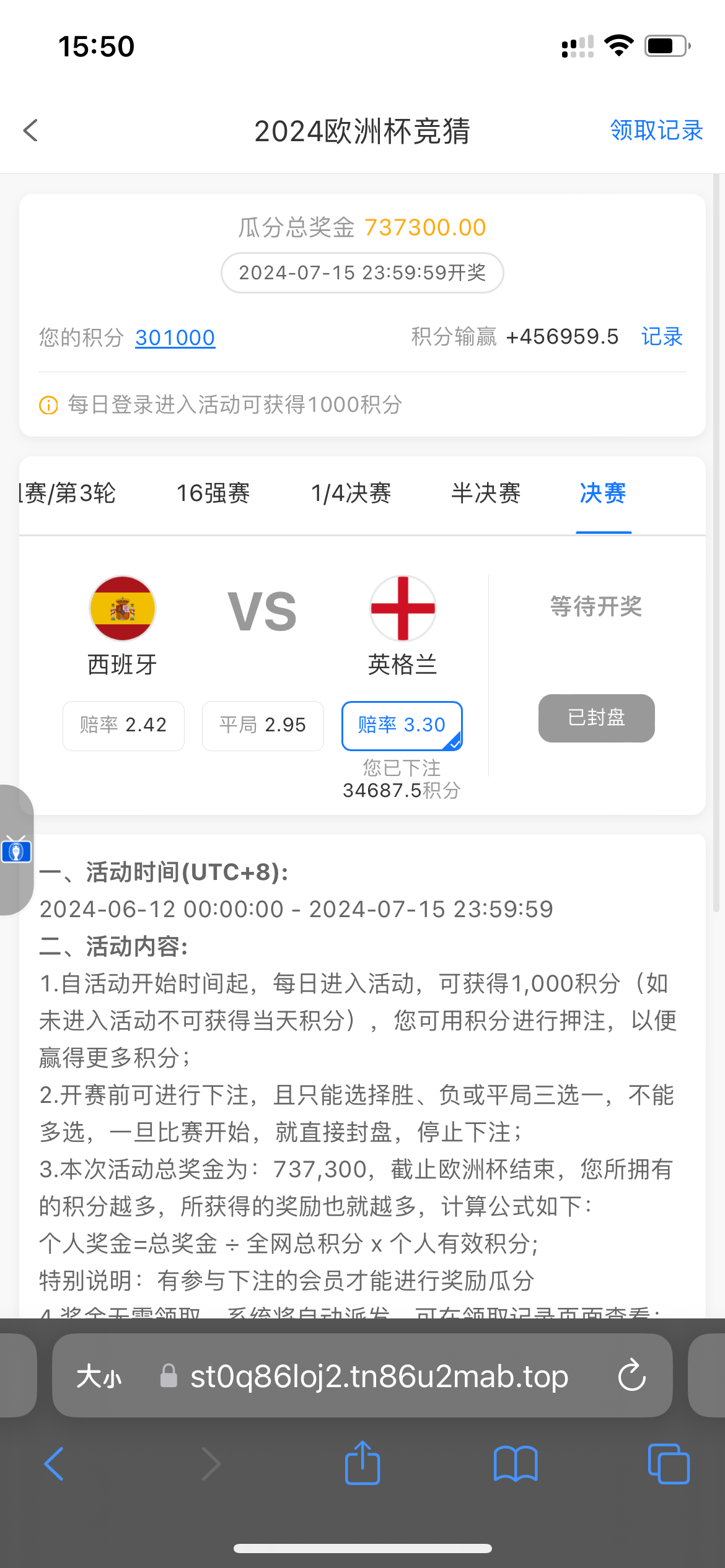Open Safari bookmarks
The height and width of the screenshot is (1568, 725).
click(x=516, y=1464)
